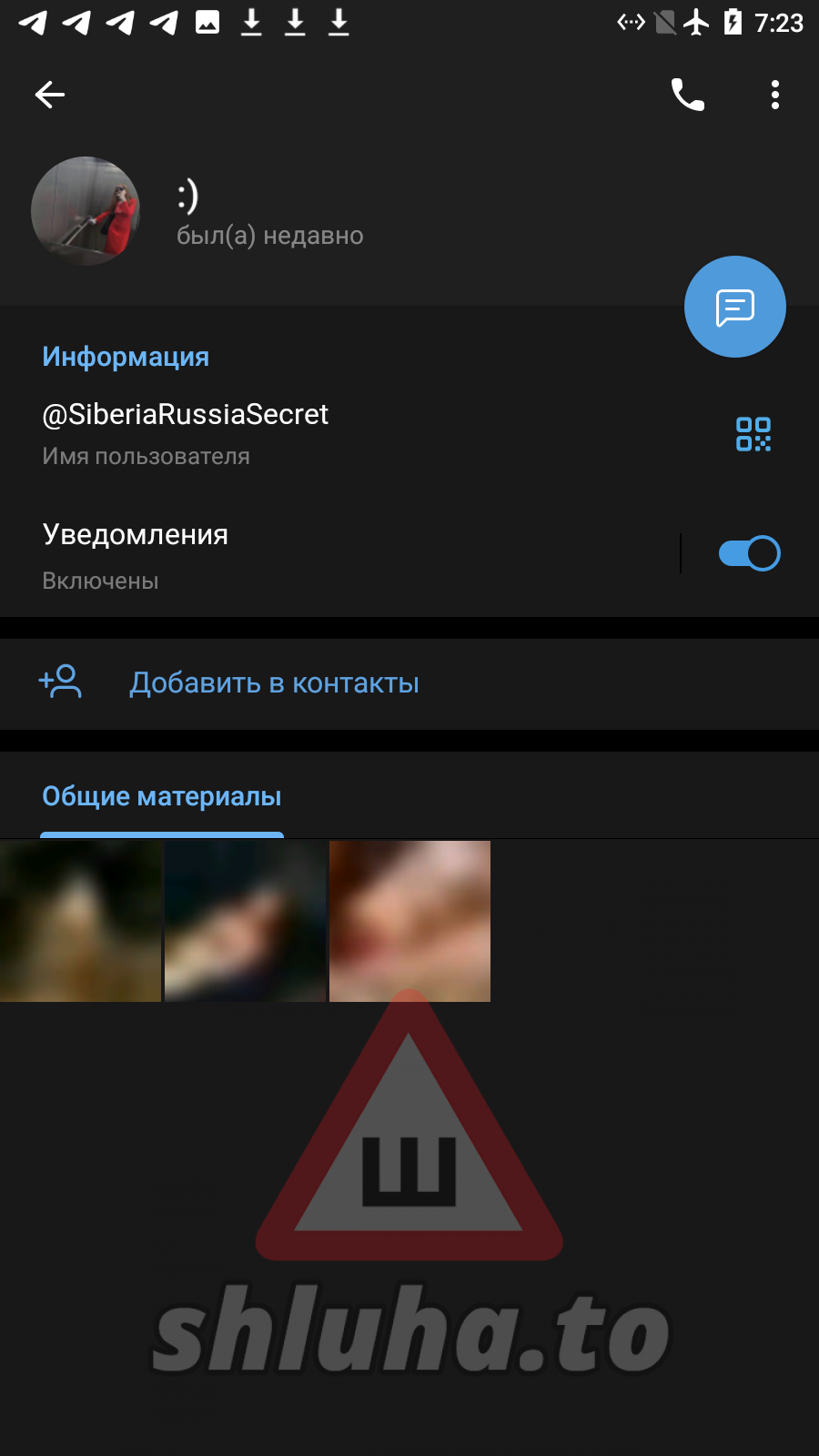The height and width of the screenshot is (1456, 819).
Task: Tap Добавить в контакты
Action: click(273, 683)
